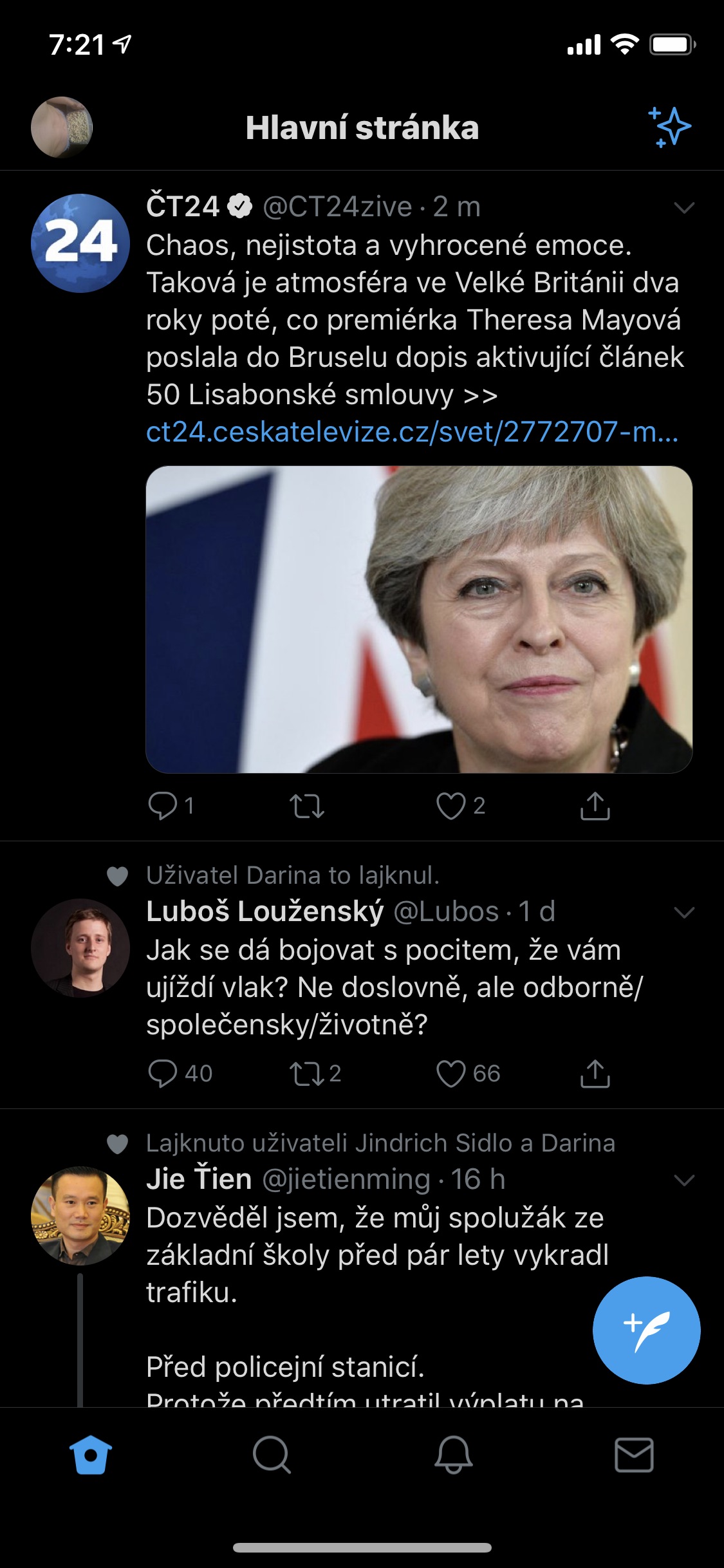The height and width of the screenshot is (1568, 724).
Task: Open the notifications bell tab
Action: tap(453, 1455)
